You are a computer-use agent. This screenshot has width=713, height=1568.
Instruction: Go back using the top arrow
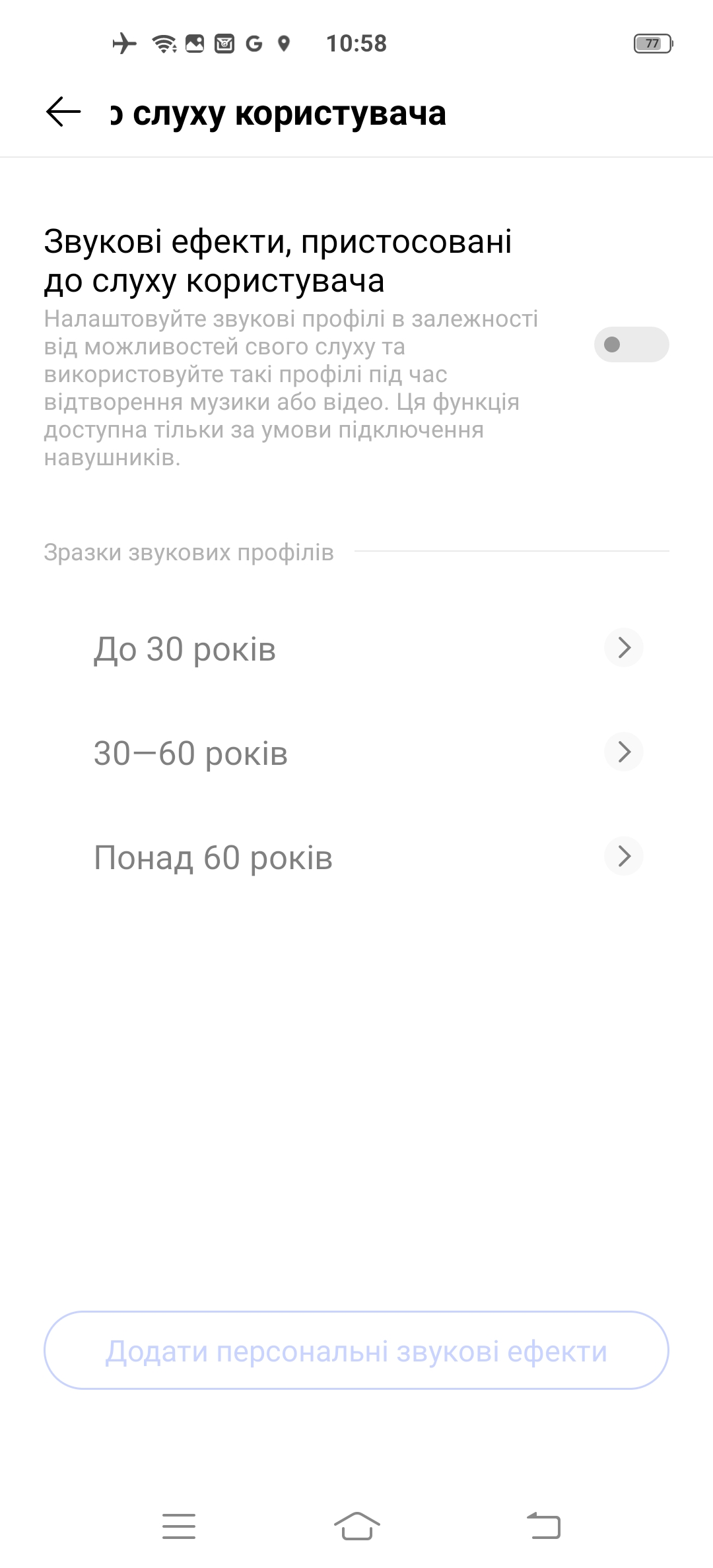tap(63, 112)
